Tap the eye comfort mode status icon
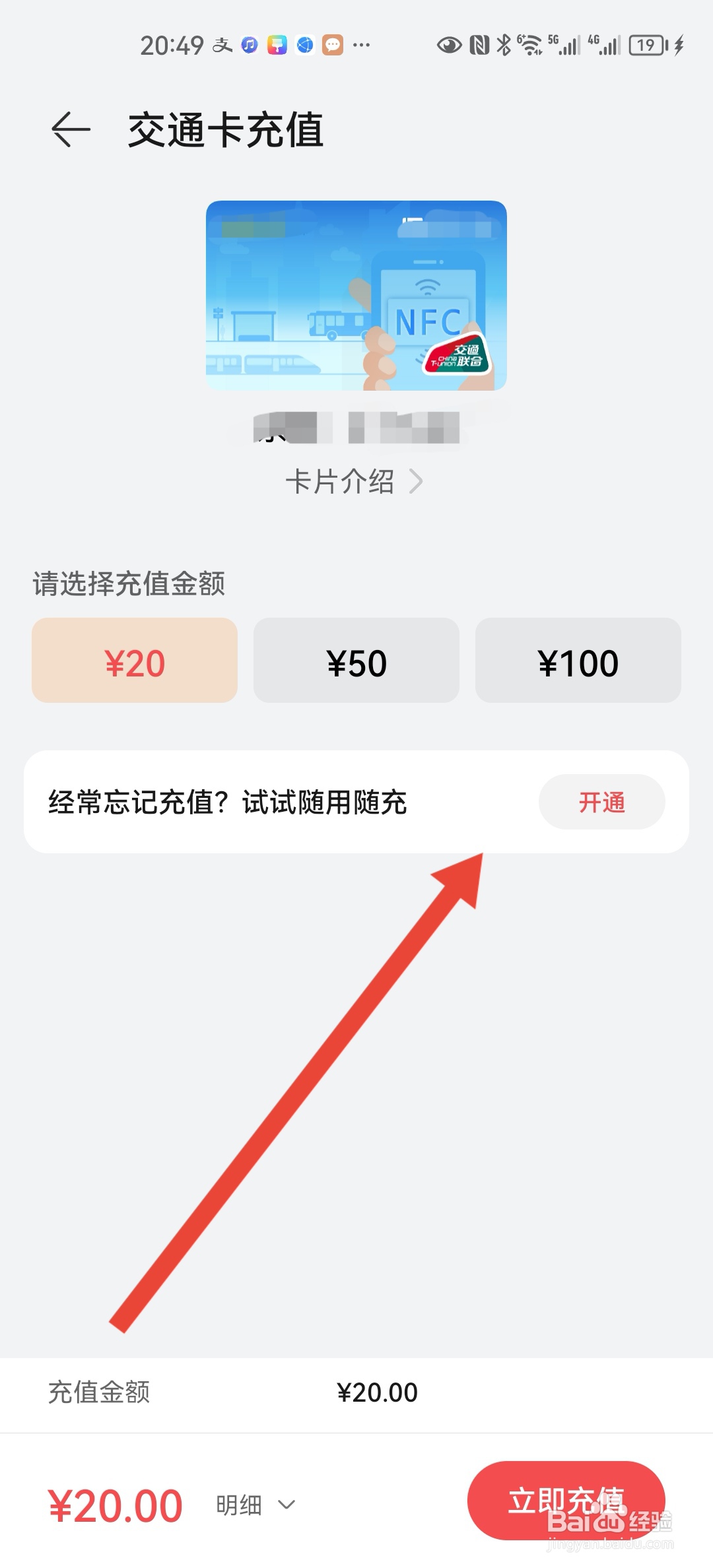This screenshot has height=1568, width=713. point(449,45)
